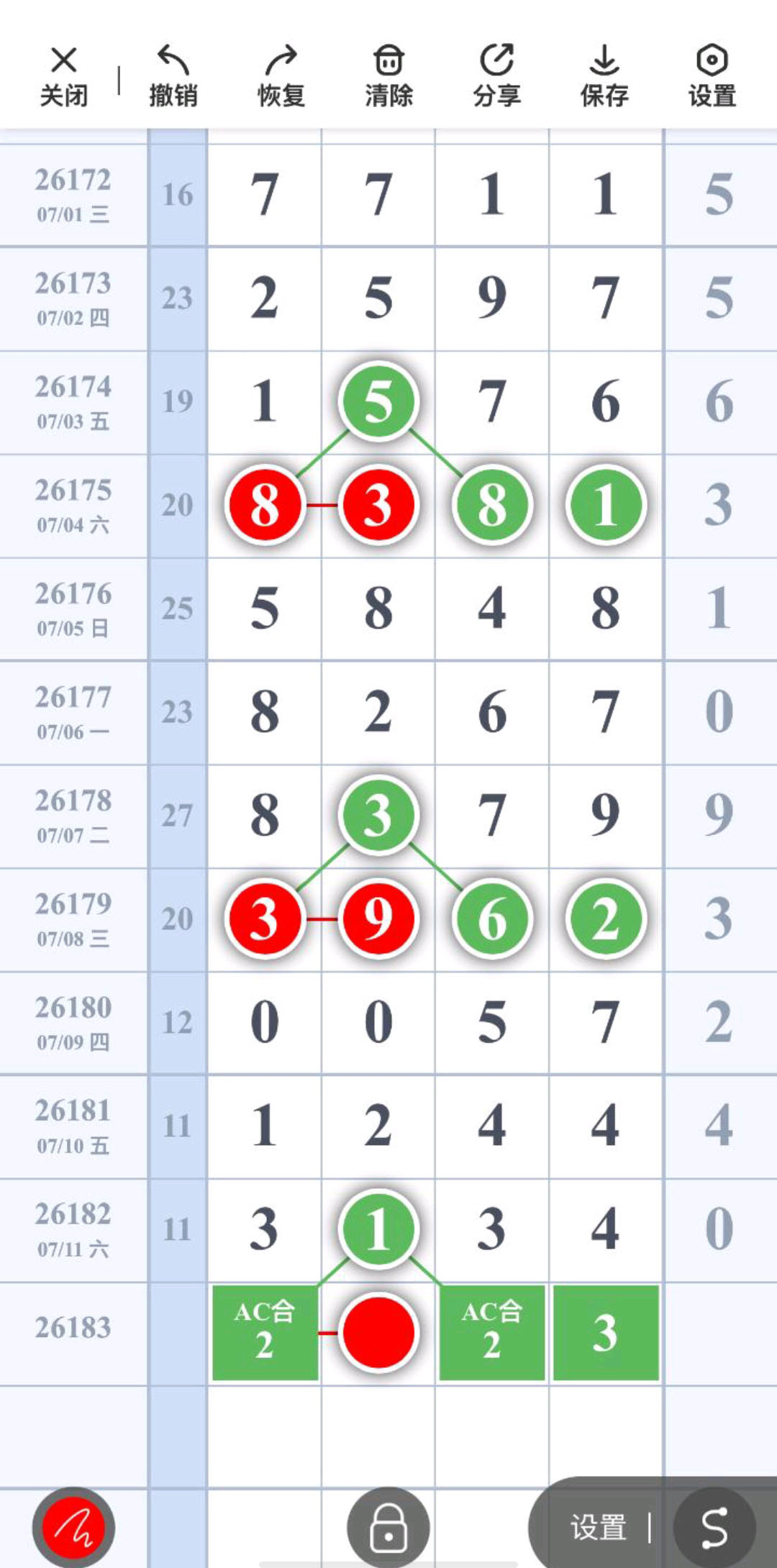The image size is (777, 1568).
Task: Share the chart via 分享
Action: [x=496, y=77]
